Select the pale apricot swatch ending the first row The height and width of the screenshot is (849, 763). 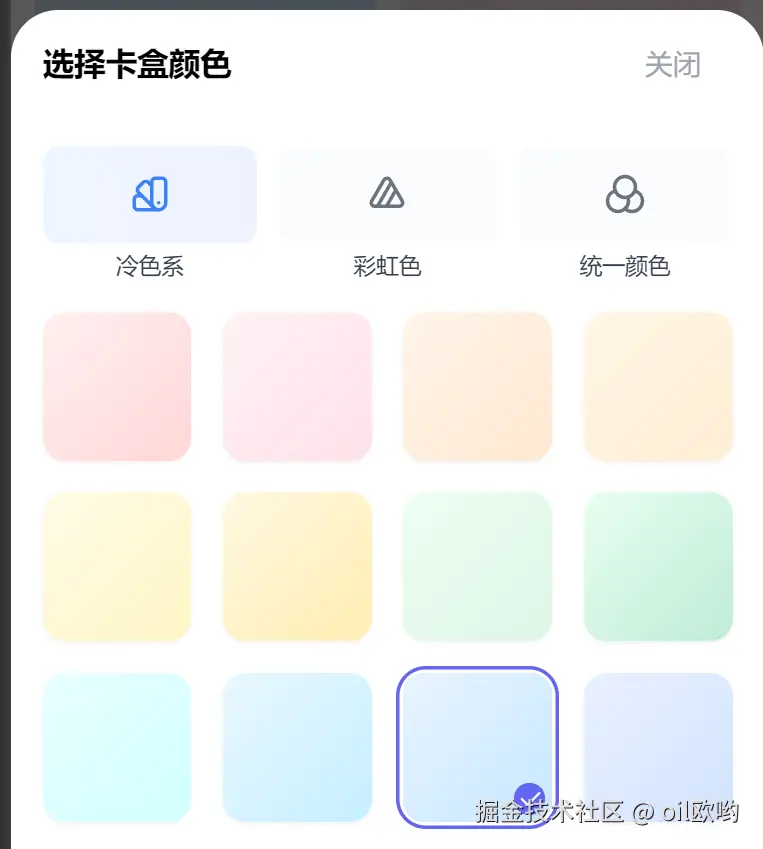[x=658, y=387]
